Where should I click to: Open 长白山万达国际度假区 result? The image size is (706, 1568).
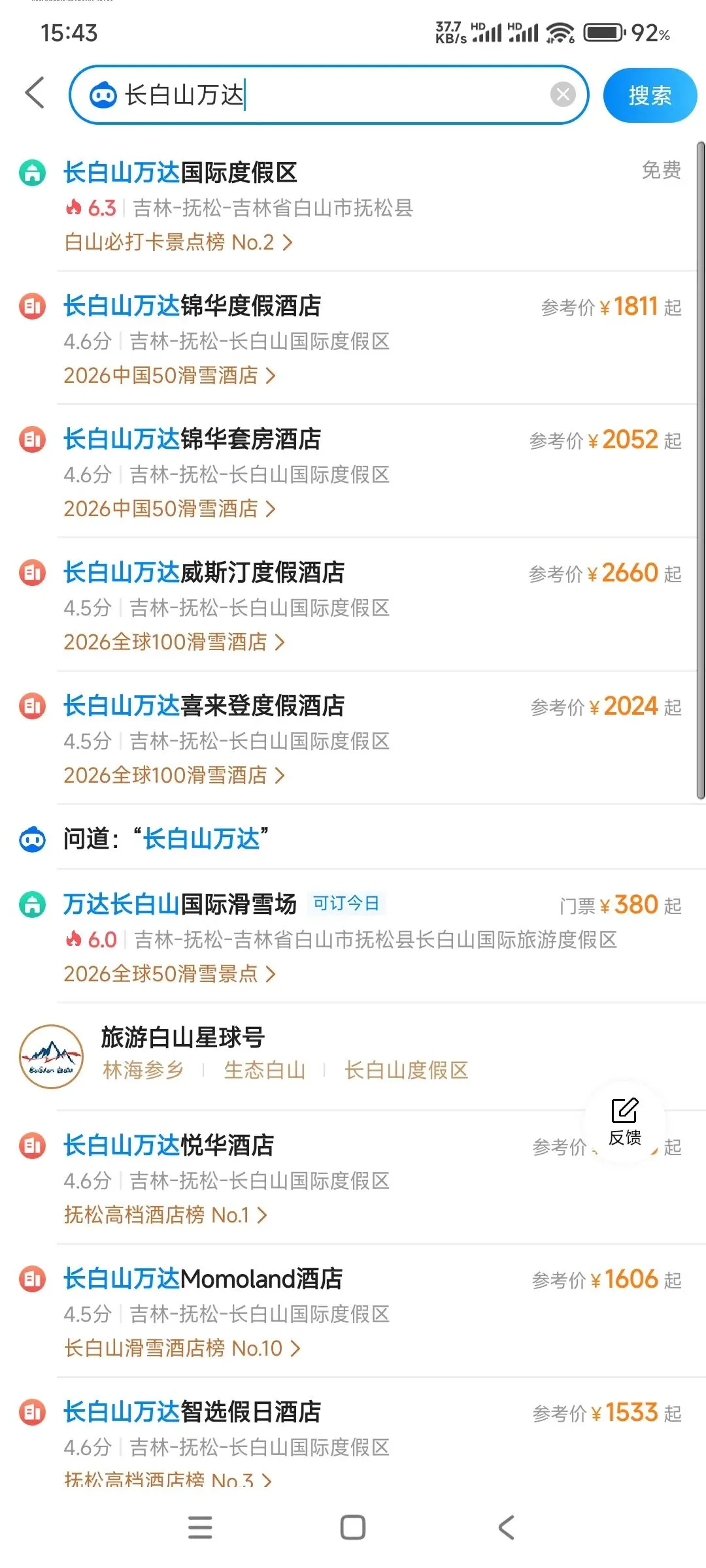(180, 172)
